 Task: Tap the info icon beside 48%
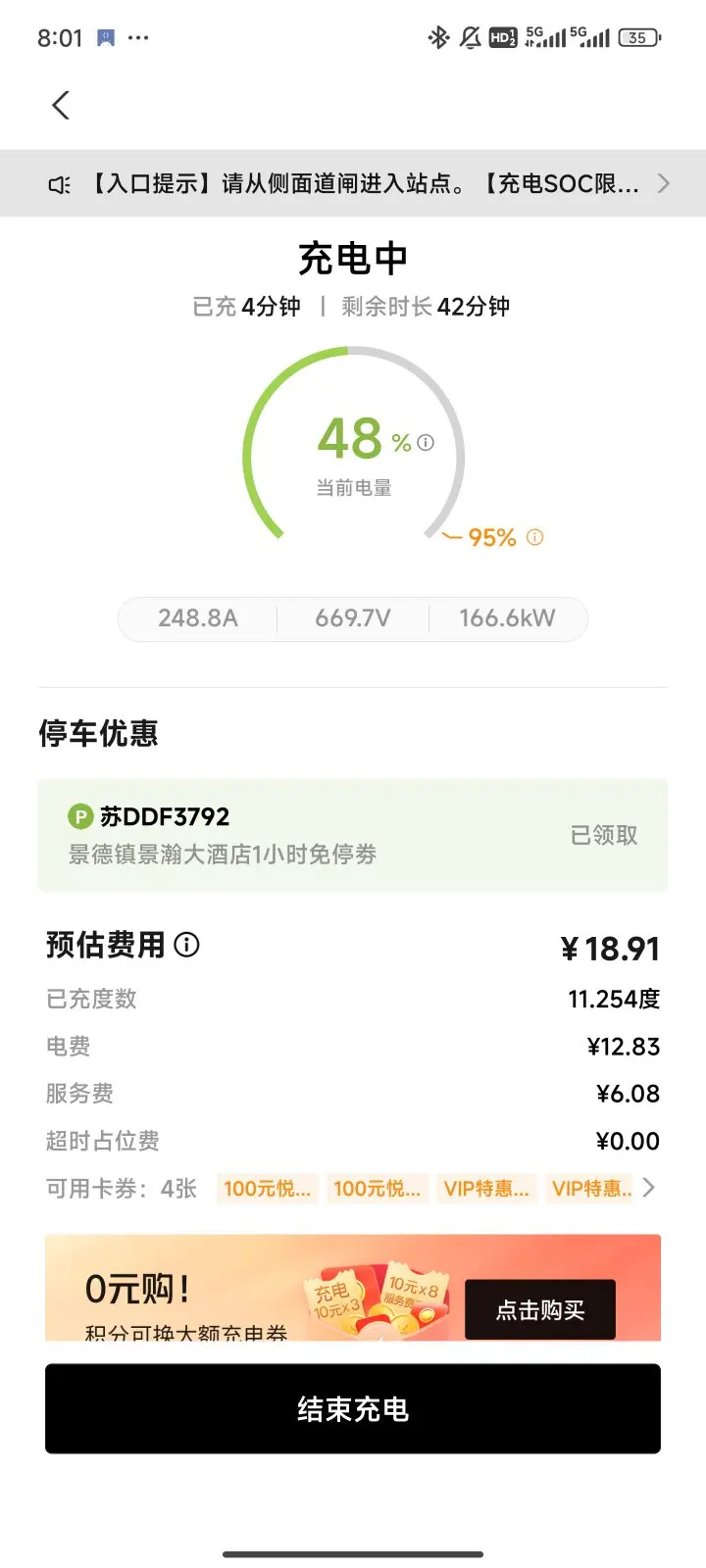click(x=426, y=443)
